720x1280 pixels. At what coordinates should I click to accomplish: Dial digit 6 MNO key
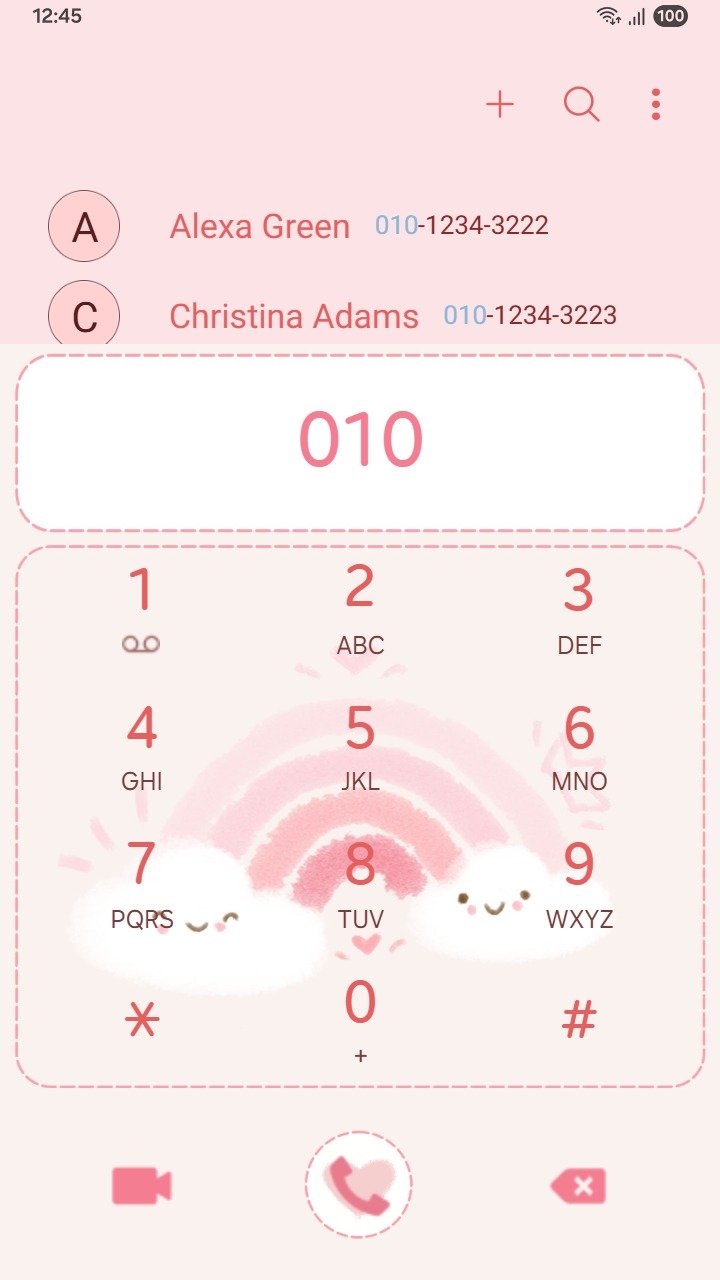[579, 746]
